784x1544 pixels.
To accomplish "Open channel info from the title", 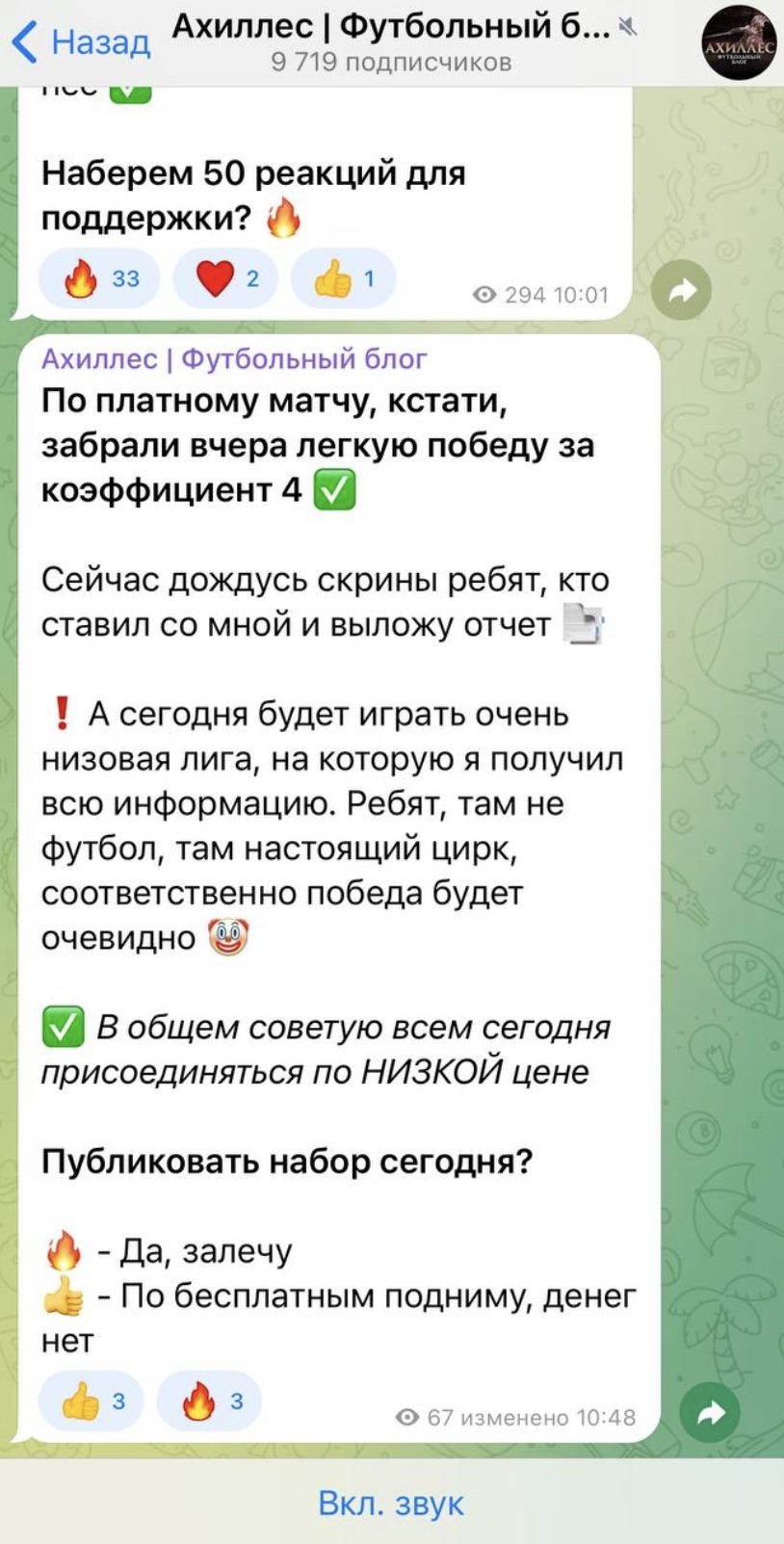I will tap(391, 42).
